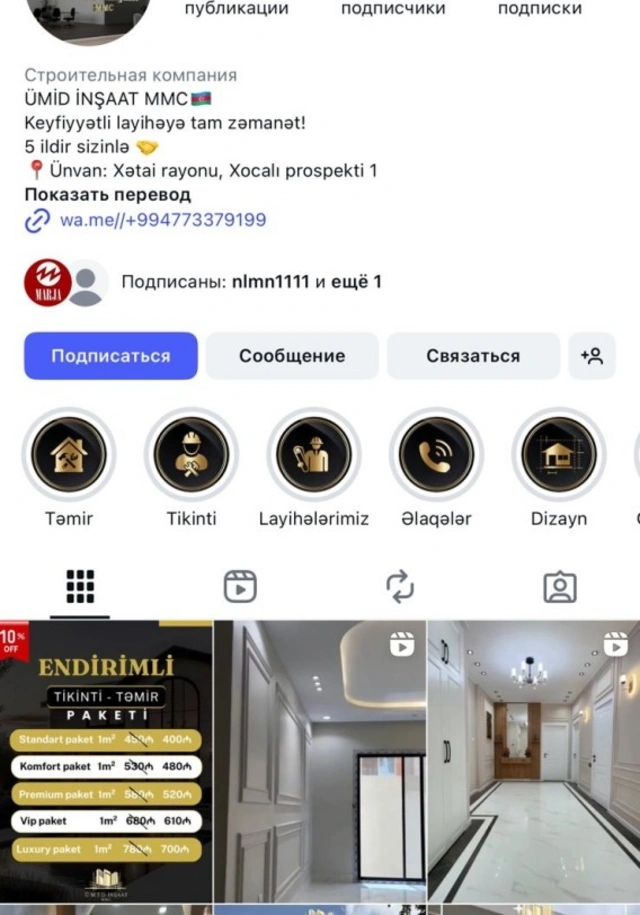Open the marble-floor hallway reel
Image resolution: width=640 pixels, height=915 pixels.
click(x=534, y=760)
